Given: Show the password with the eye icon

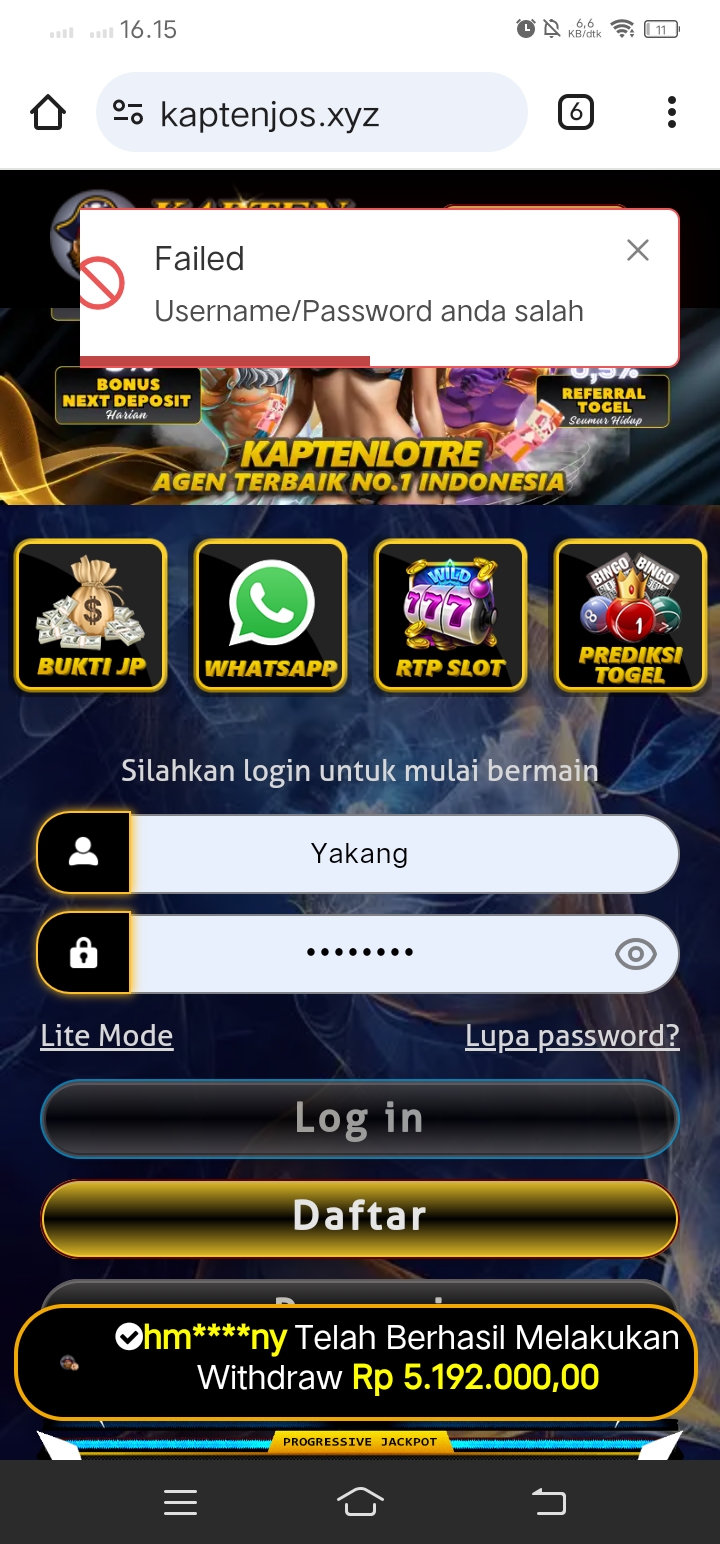Looking at the screenshot, I should (x=635, y=954).
